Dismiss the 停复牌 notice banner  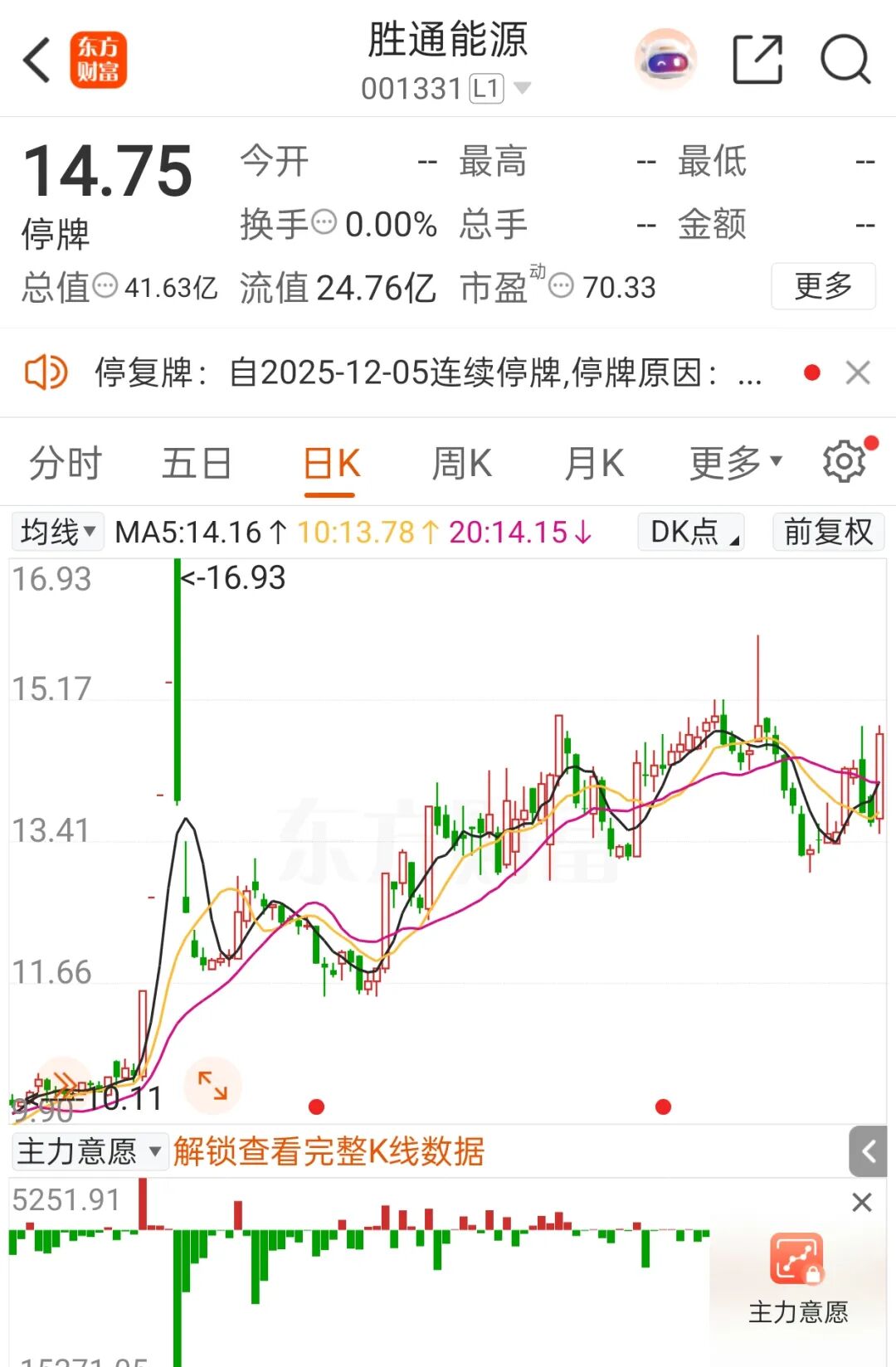point(858,373)
